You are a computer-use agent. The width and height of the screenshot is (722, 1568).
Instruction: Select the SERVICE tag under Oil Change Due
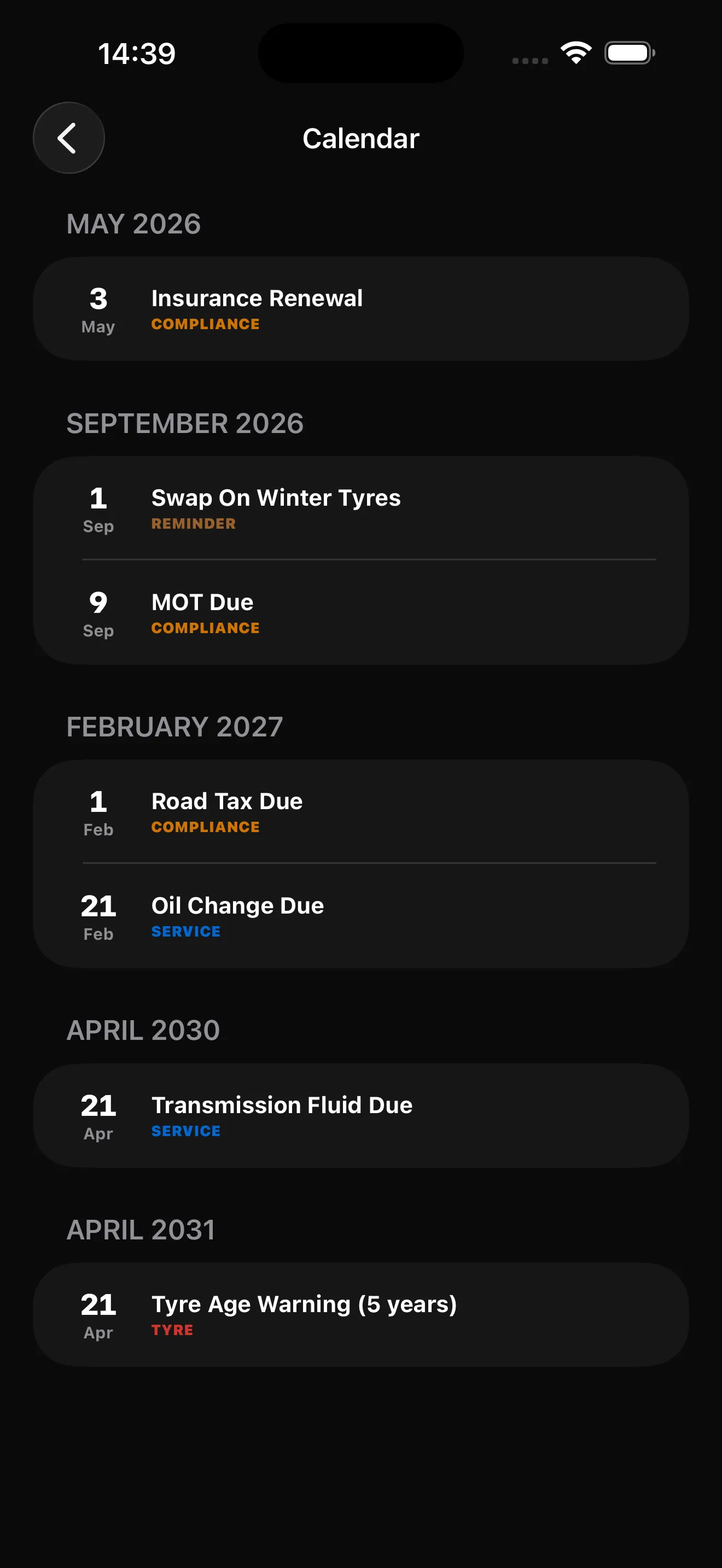click(x=185, y=931)
